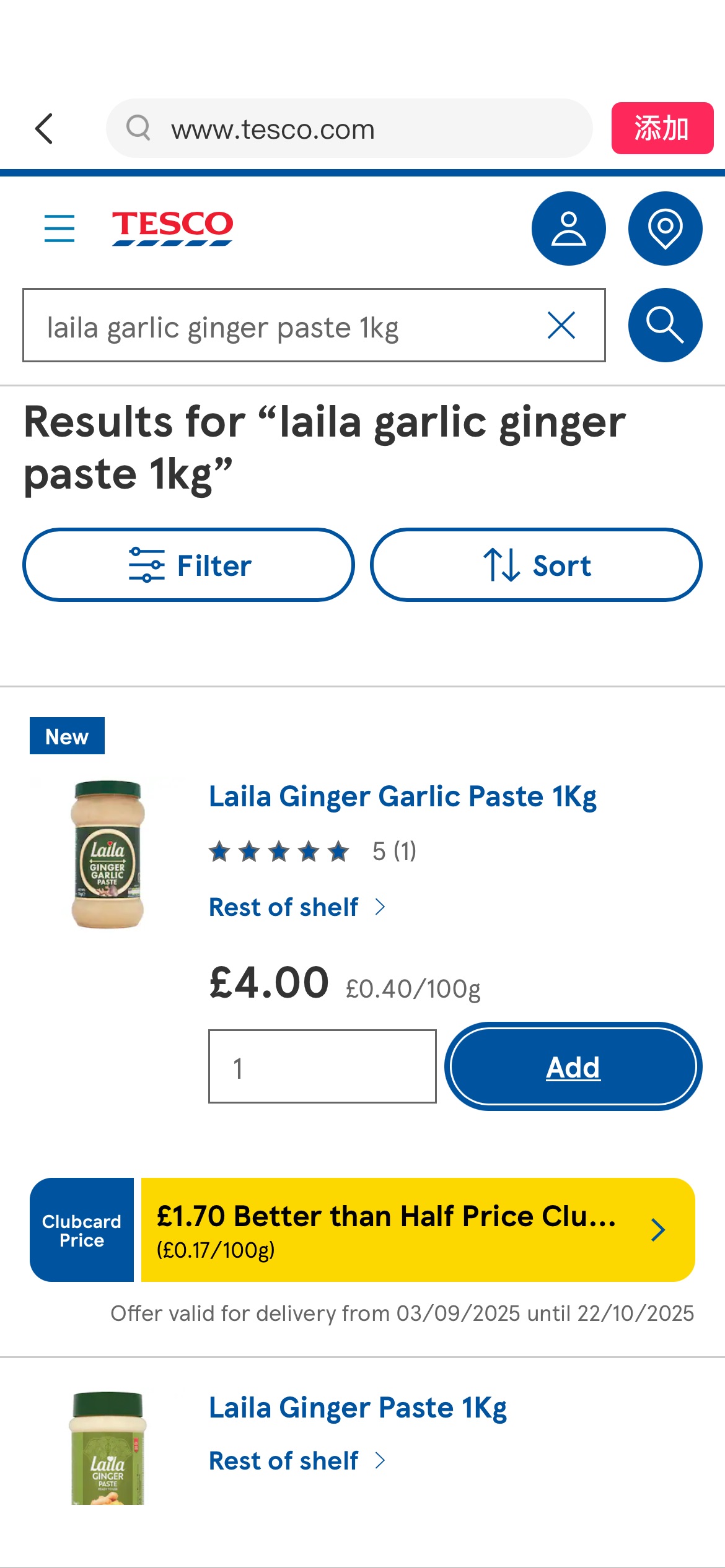Open Laila Ginger Paste 1Kg listing
Image resolution: width=725 pixels, height=1568 pixels.
(358, 1408)
